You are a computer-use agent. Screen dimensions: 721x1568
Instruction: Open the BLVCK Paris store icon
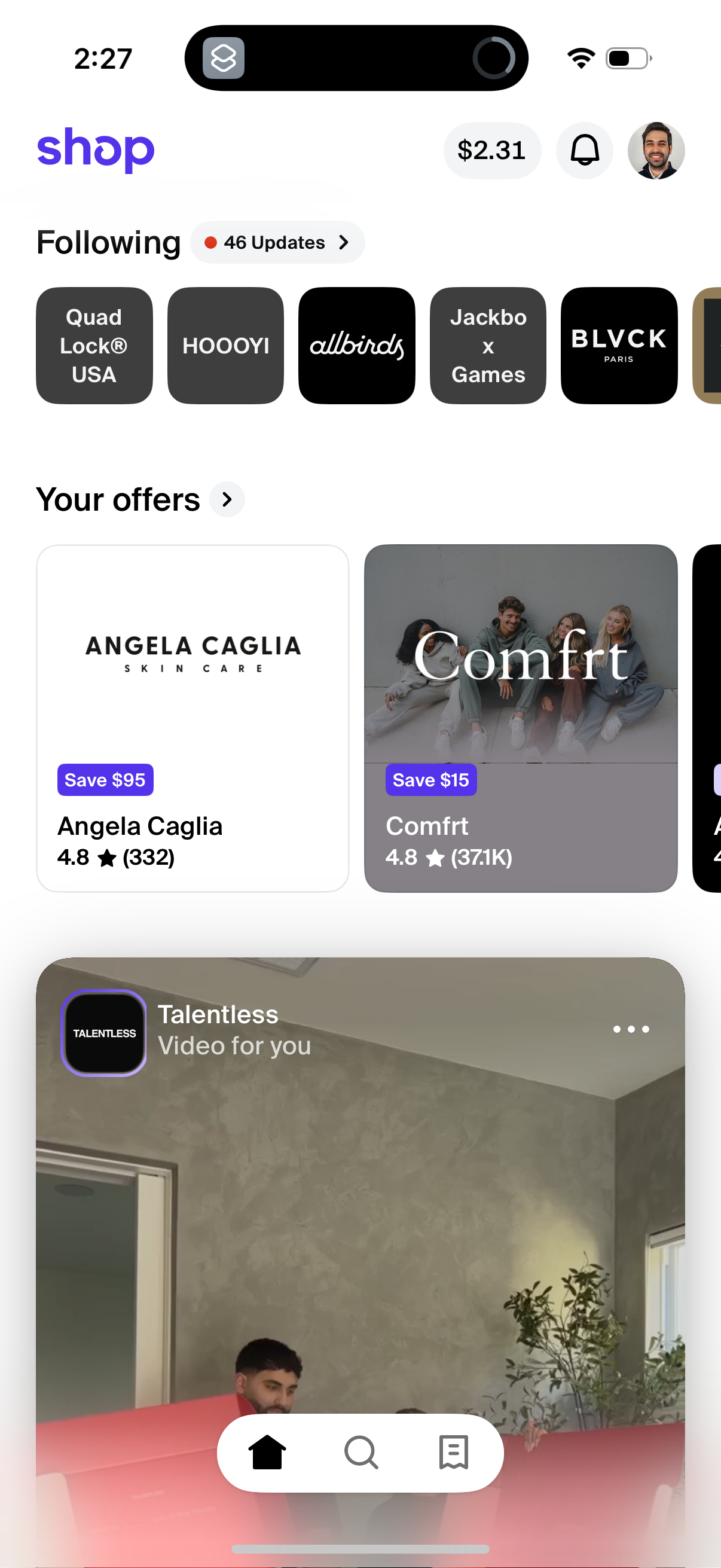[x=618, y=344]
